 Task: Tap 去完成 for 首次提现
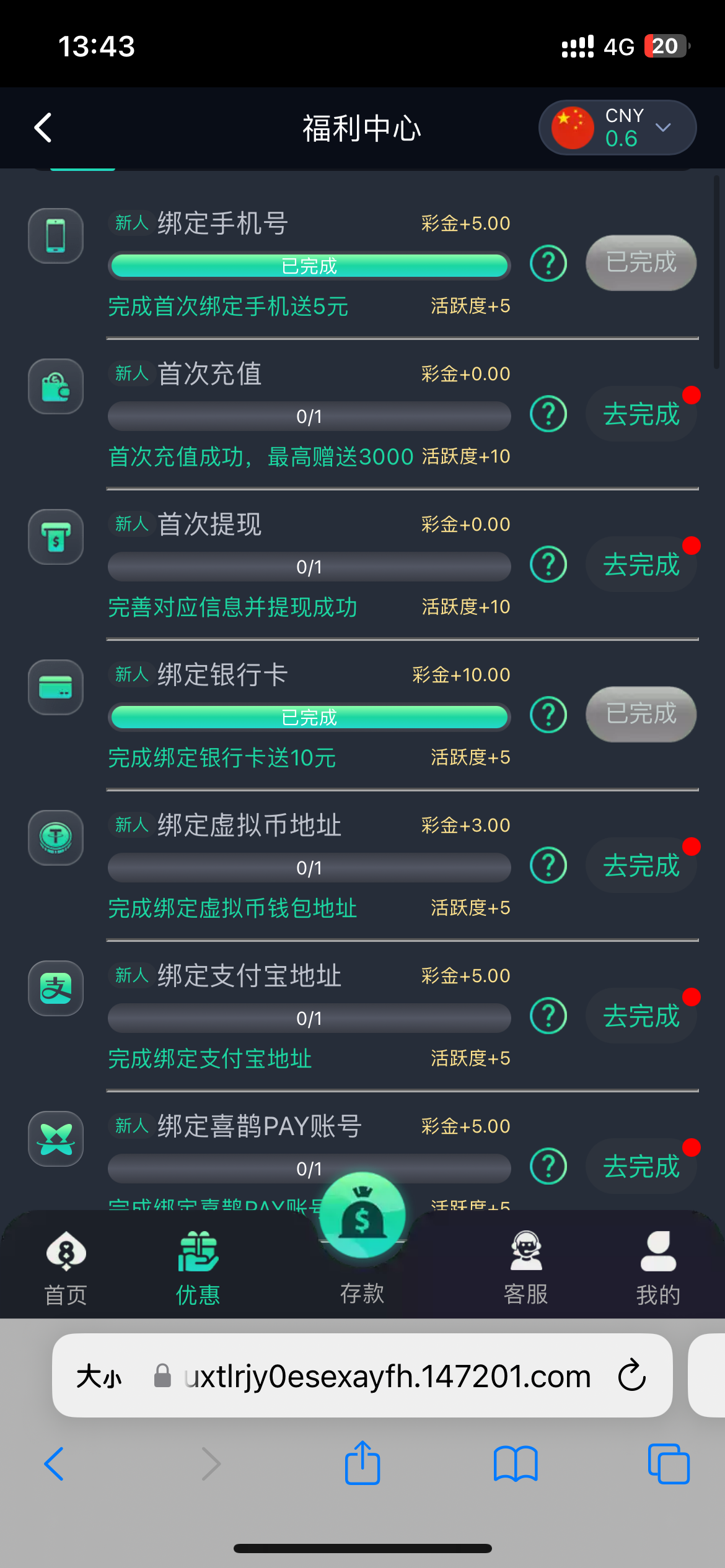tap(641, 564)
